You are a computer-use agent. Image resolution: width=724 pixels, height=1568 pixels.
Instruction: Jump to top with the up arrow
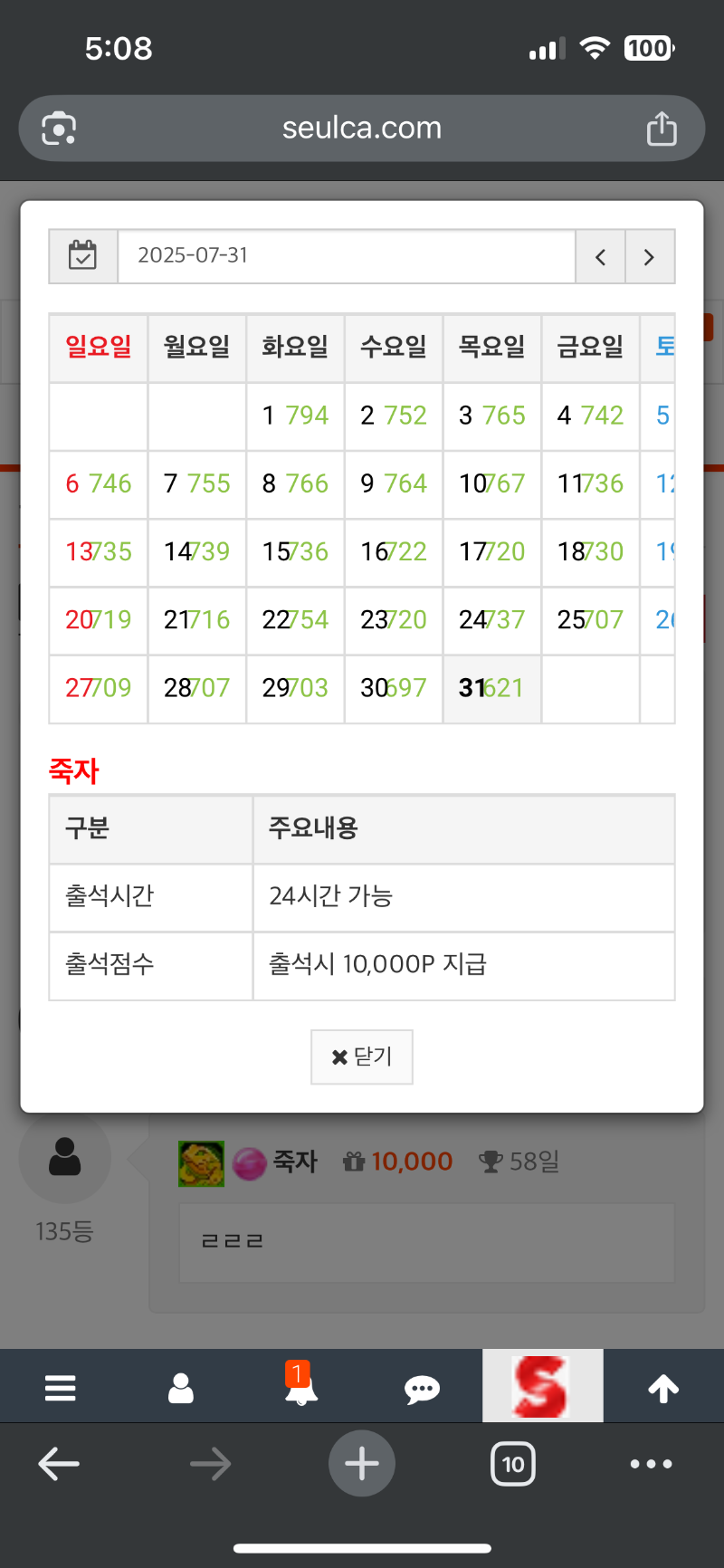[663, 1388]
